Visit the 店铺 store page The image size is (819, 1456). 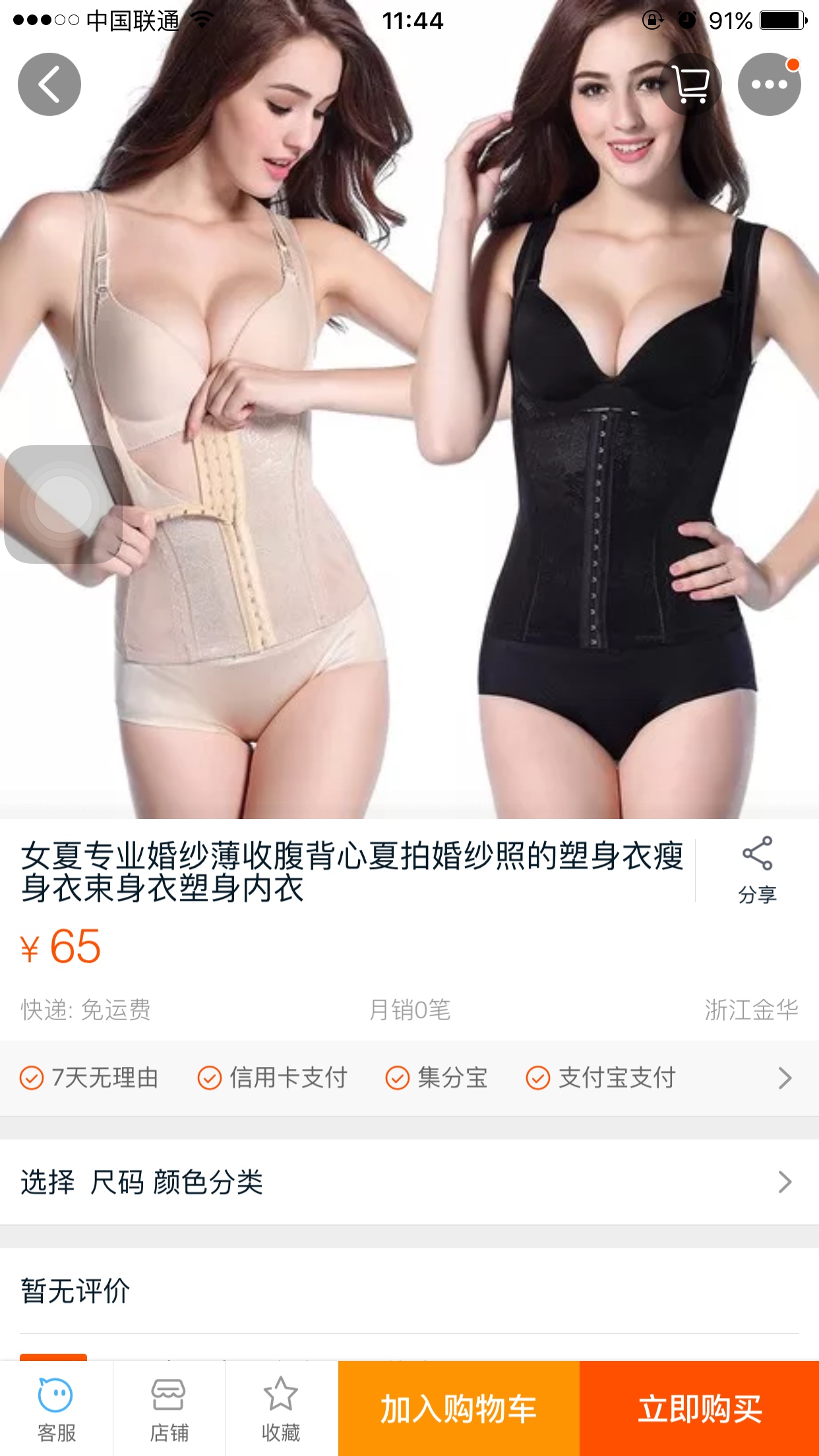coord(169,1409)
